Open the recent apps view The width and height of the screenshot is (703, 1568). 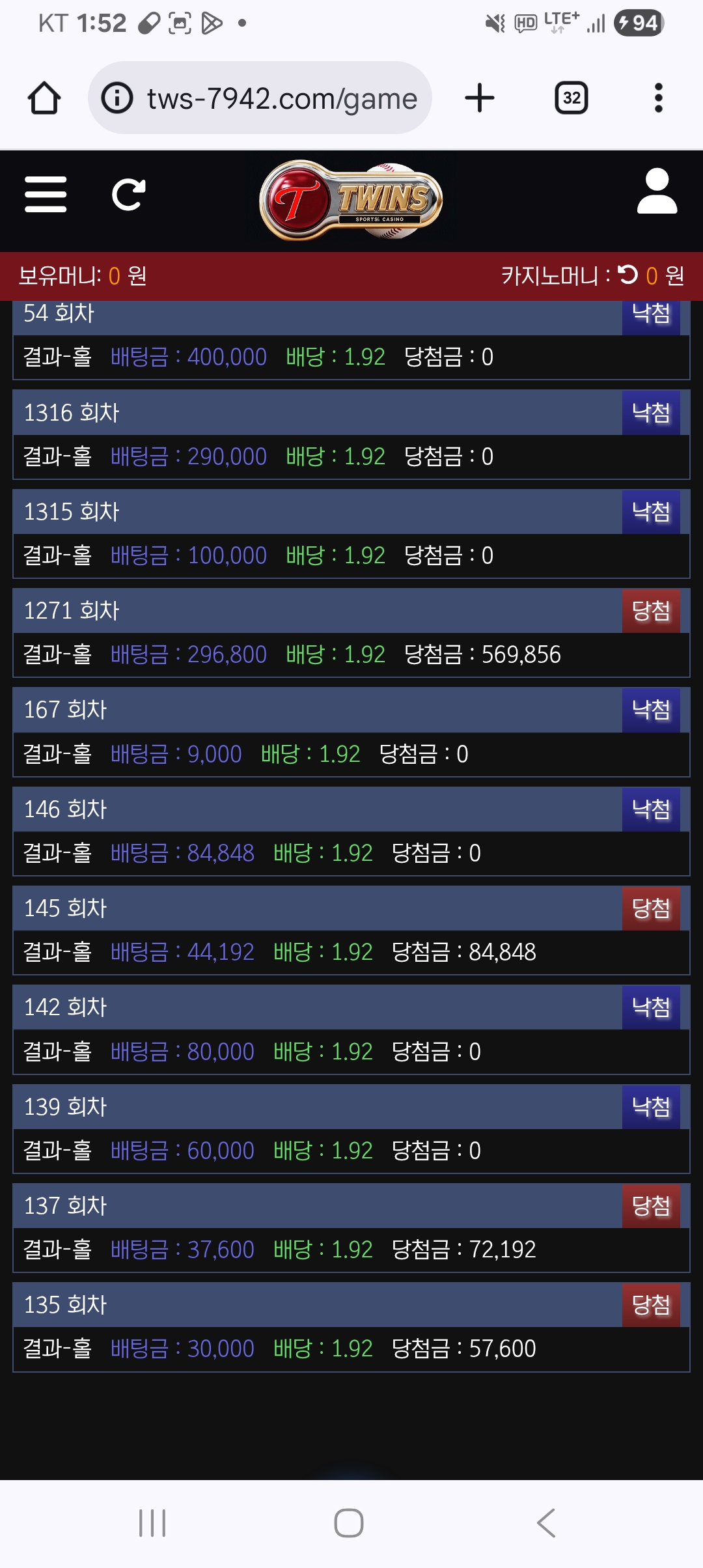click(152, 1523)
